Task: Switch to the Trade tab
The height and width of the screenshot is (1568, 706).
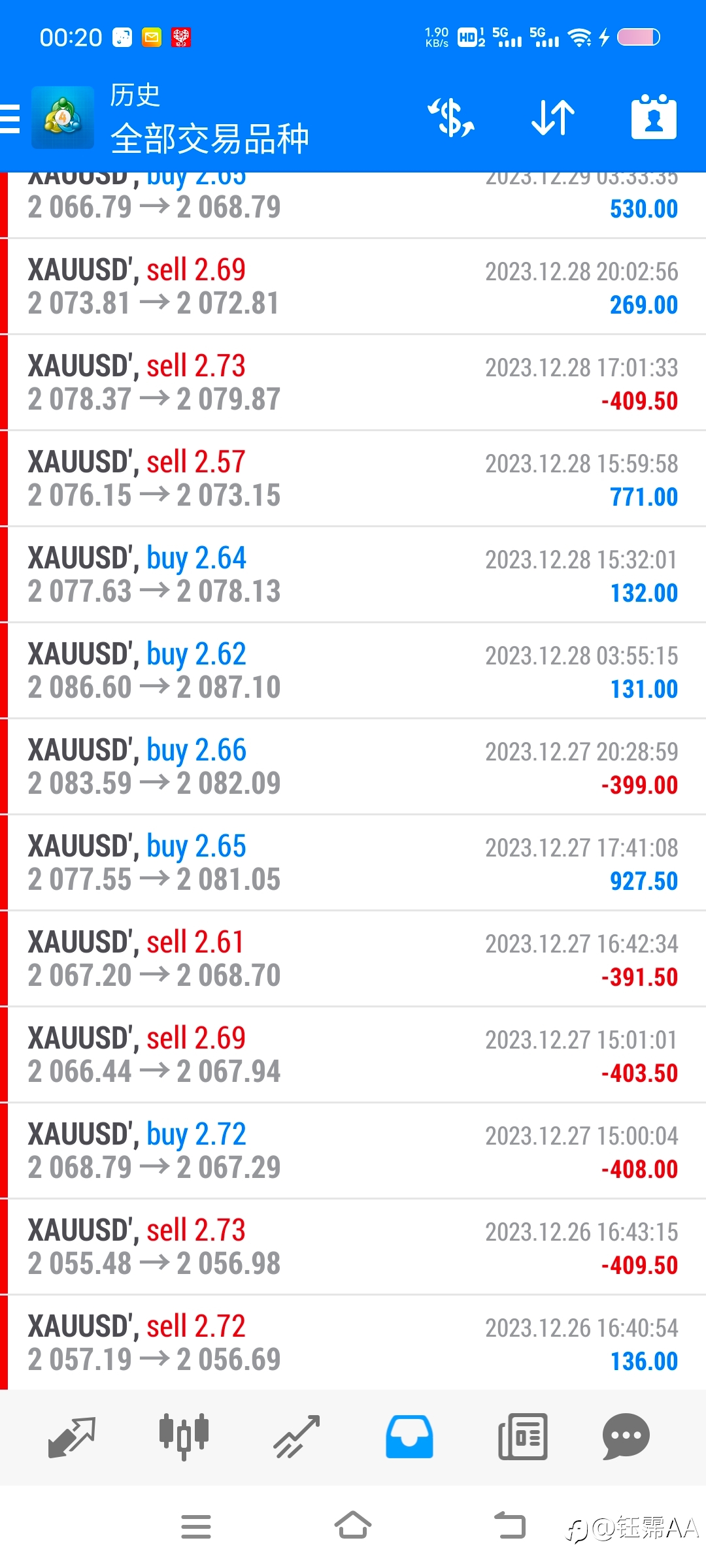Action: point(297,1437)
